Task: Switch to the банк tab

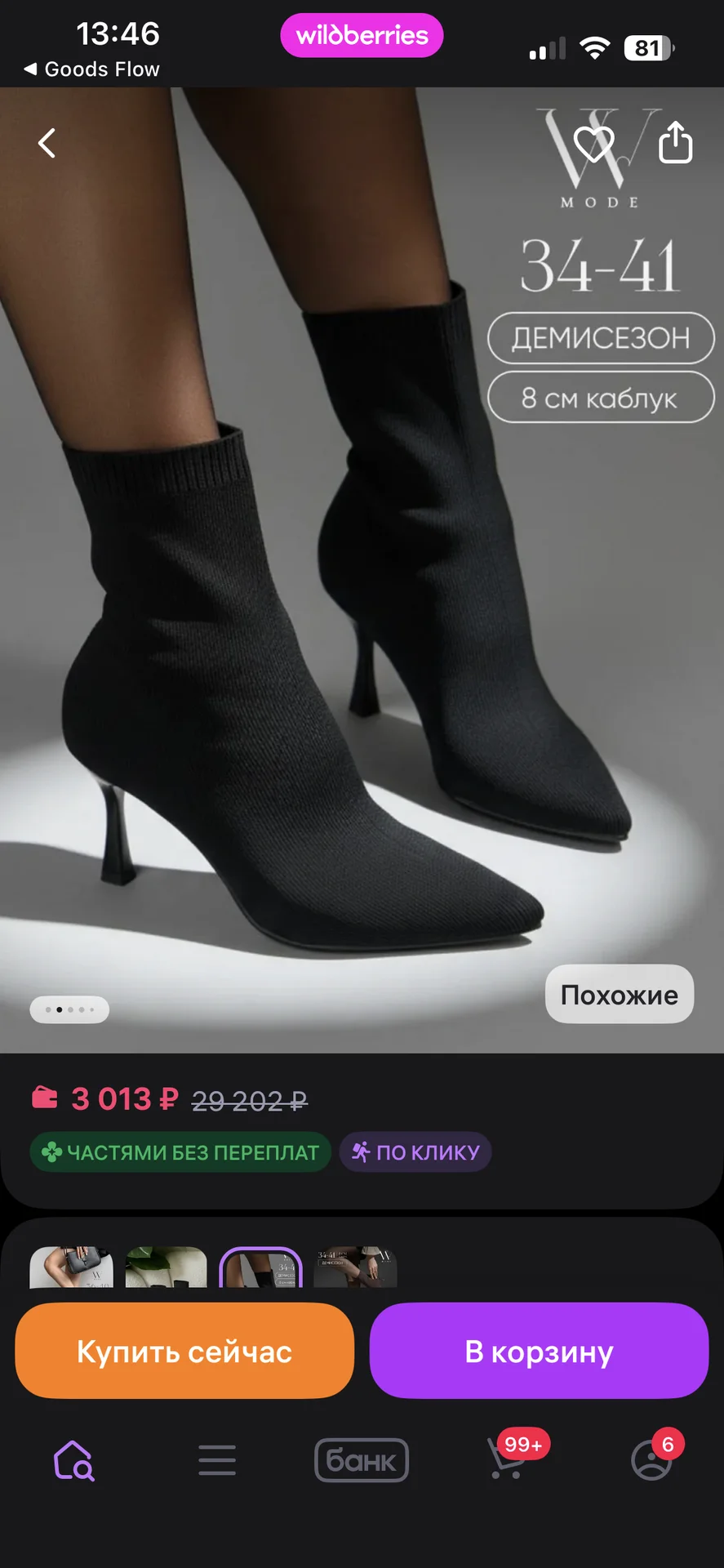Action: 362,1460
